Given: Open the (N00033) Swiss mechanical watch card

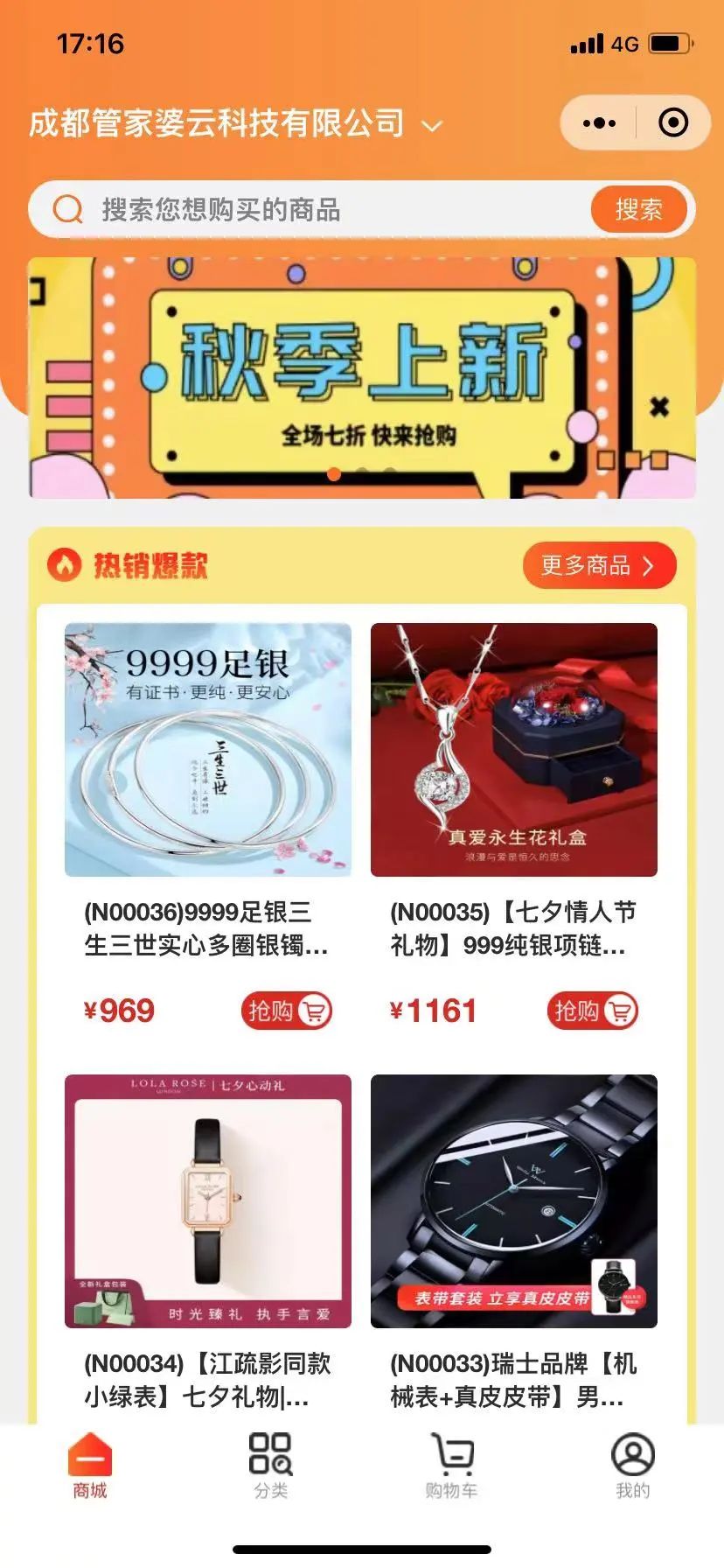Looking at the screenshot, I should pyautogui.click(x=514, y=1200).
